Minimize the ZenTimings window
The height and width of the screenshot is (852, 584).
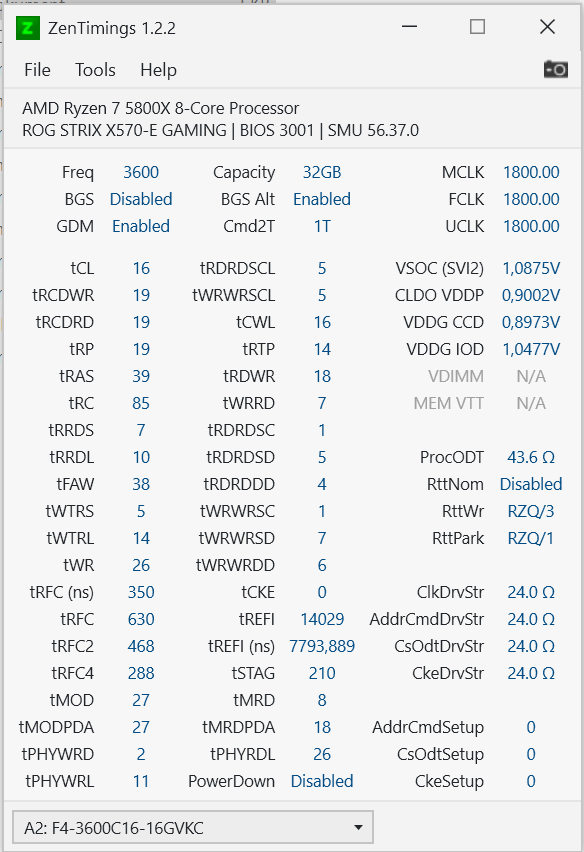409,27
